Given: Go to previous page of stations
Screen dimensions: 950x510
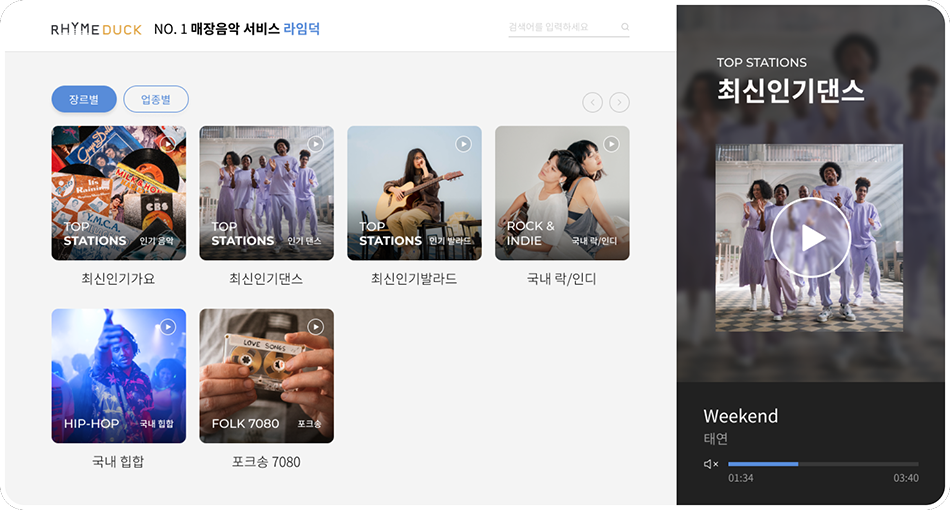Looking at the screenshot, I should (x=593, y=102).
